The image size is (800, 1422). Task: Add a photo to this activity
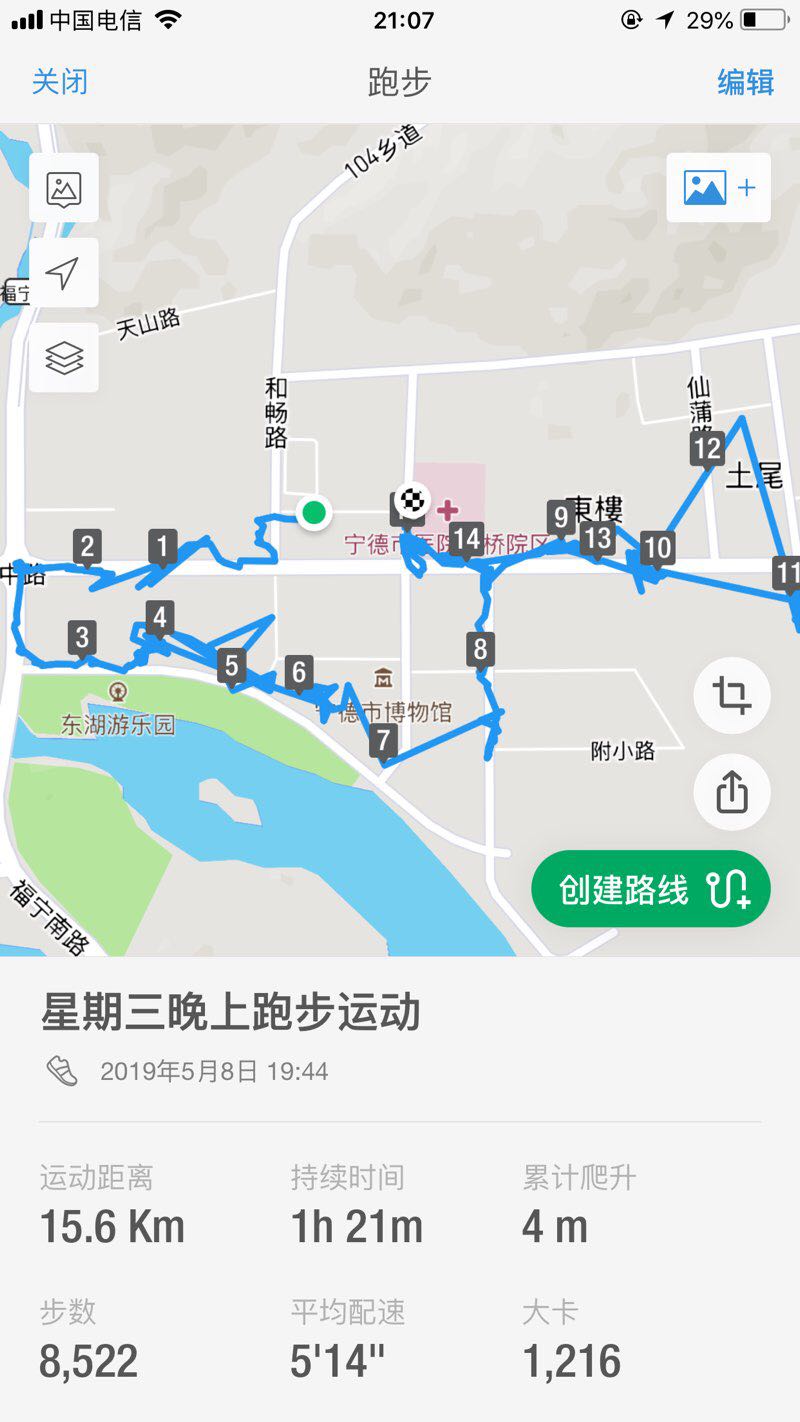pyautogui.click(x=719, y=188)
